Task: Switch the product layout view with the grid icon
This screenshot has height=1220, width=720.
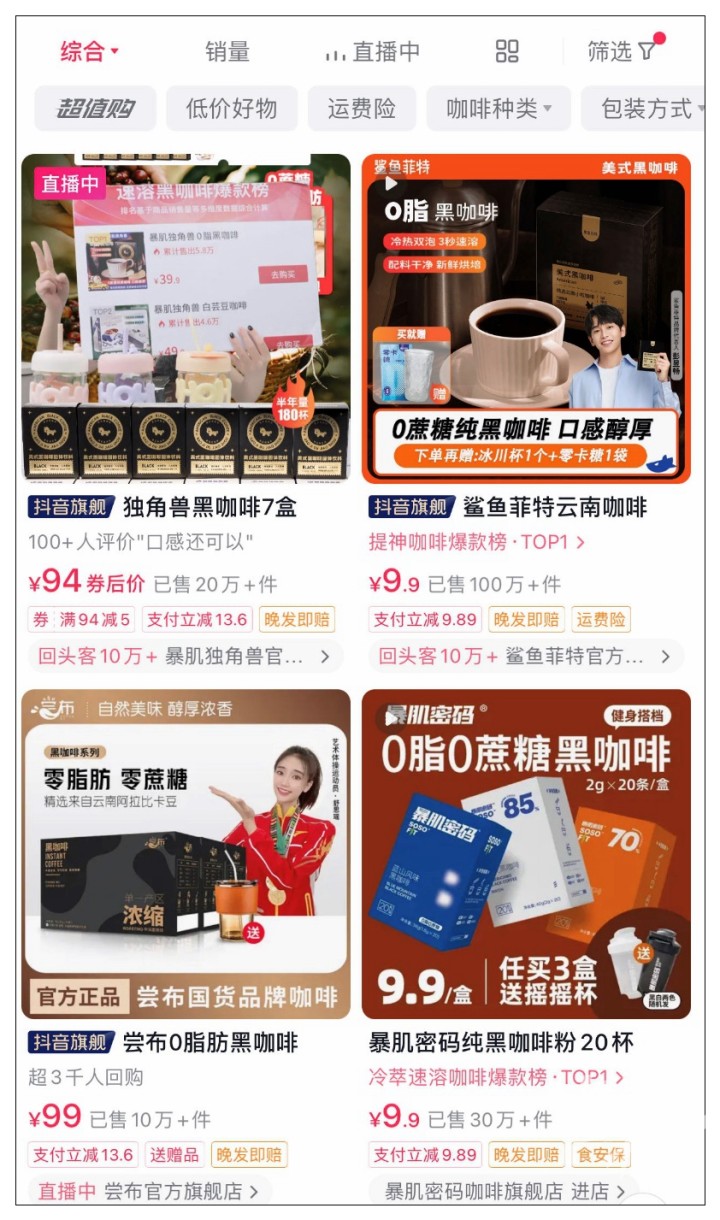Action: tap(508, 52)
